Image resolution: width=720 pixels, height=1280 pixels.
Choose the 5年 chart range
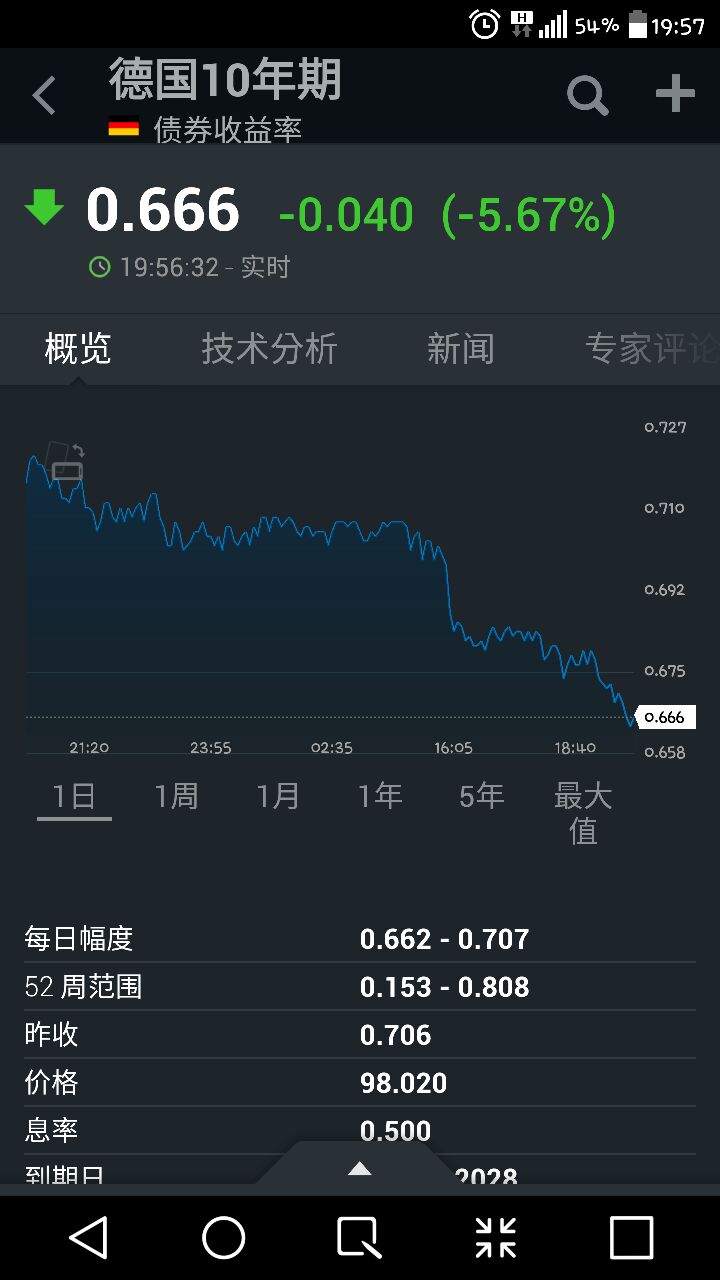[x=482, y=797]
